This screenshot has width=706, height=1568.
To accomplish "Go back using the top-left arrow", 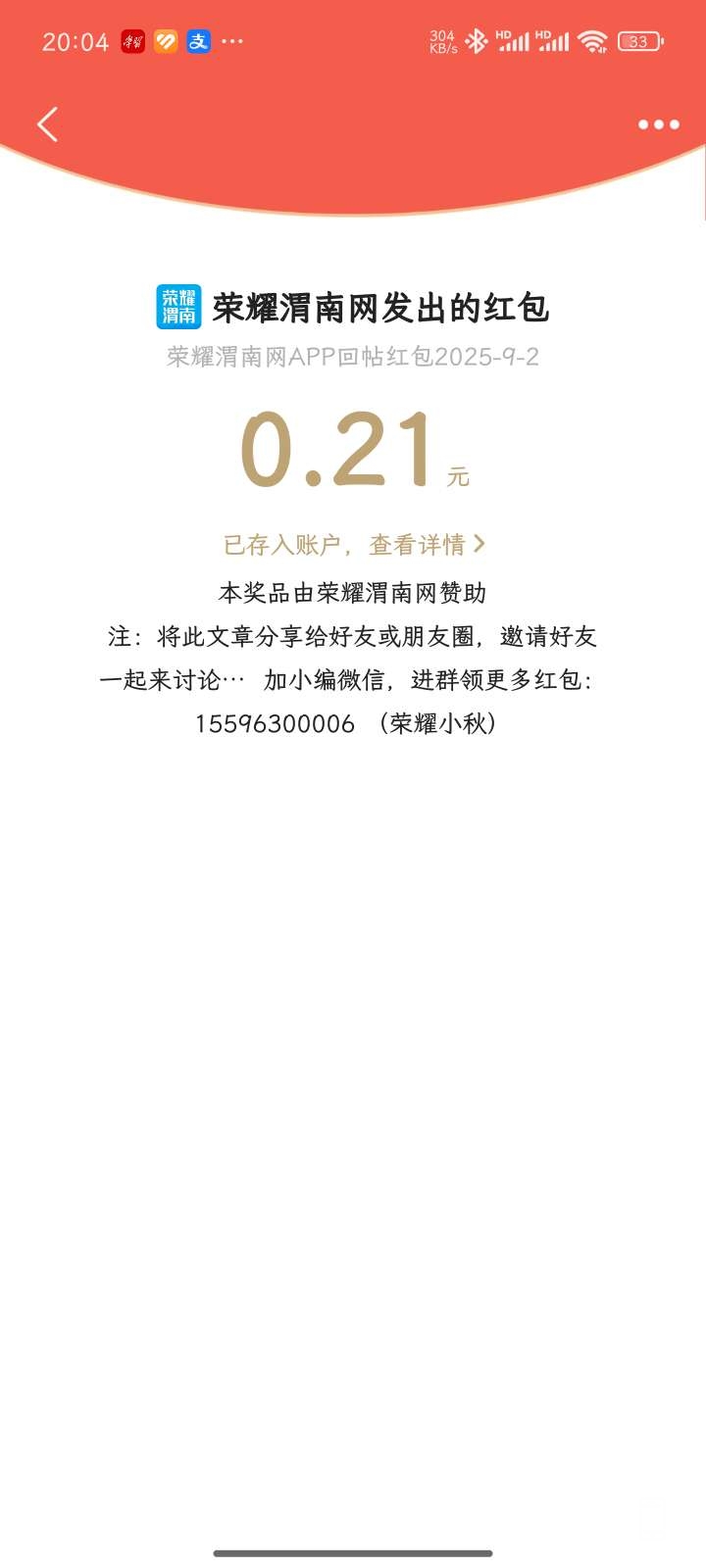I will coord(47,124).
